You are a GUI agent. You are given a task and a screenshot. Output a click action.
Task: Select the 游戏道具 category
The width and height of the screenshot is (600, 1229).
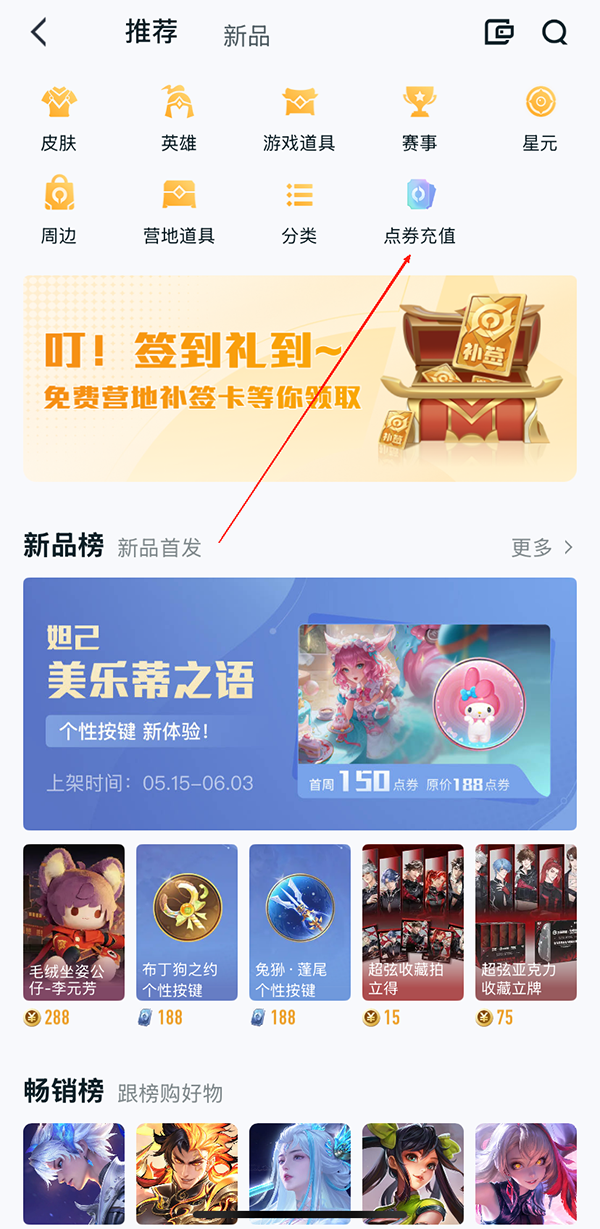tap(299, 118)
